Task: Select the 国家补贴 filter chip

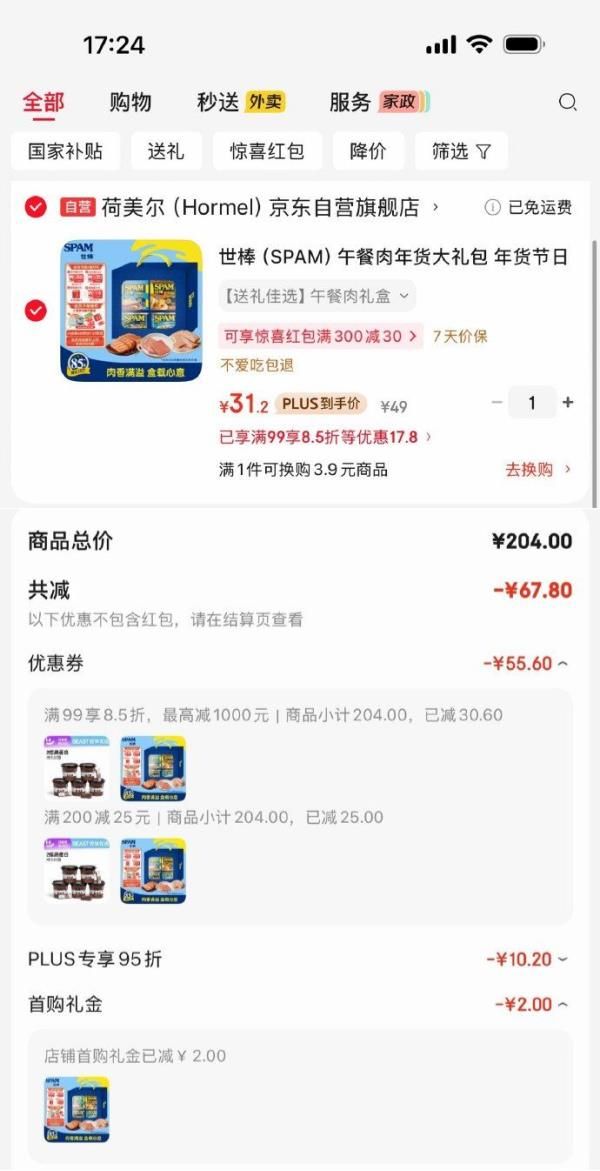Action: pyautogui.click(x=65, y=151)
